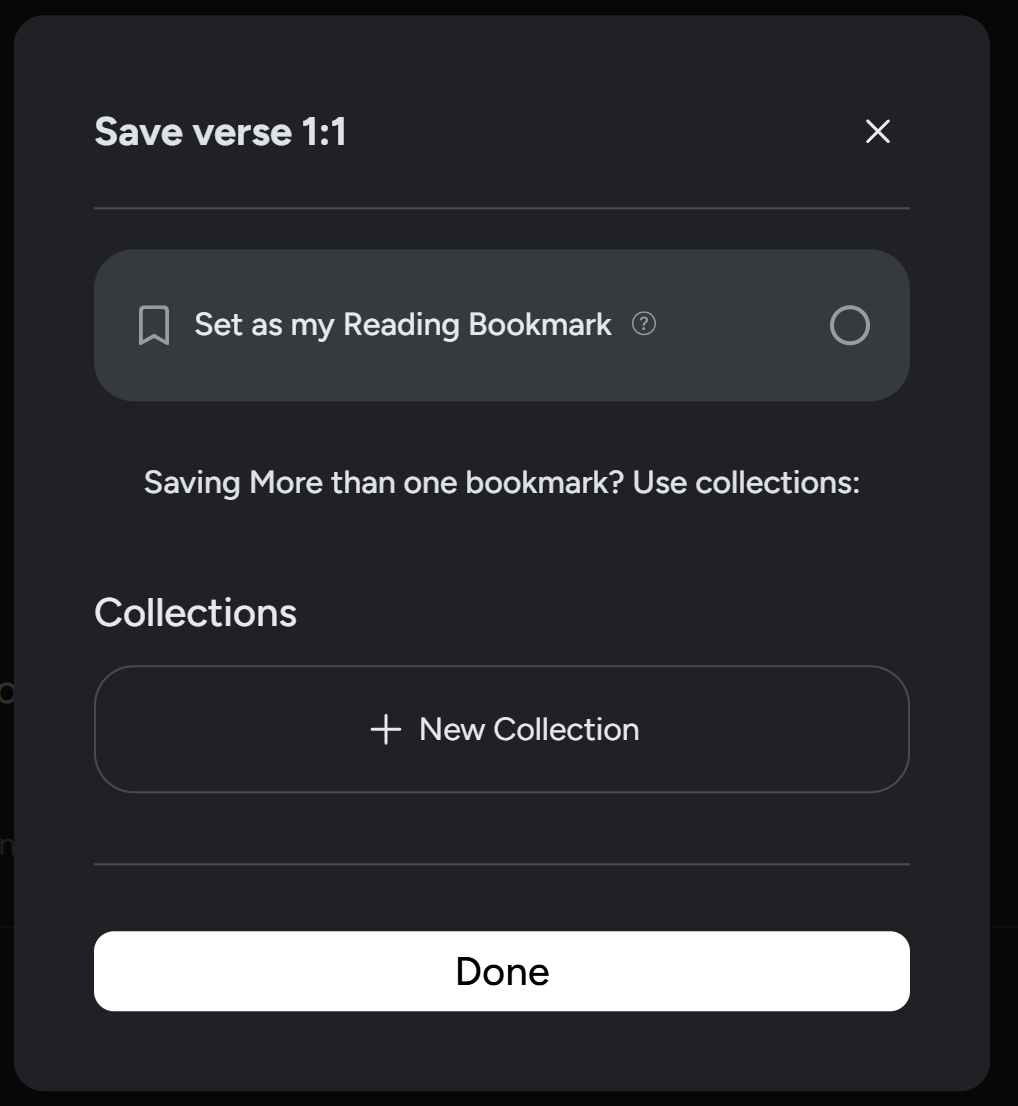Select Set as my Reading Bookmark
This screenshot has width=1018, height=1106.
[x=849, y=325]
